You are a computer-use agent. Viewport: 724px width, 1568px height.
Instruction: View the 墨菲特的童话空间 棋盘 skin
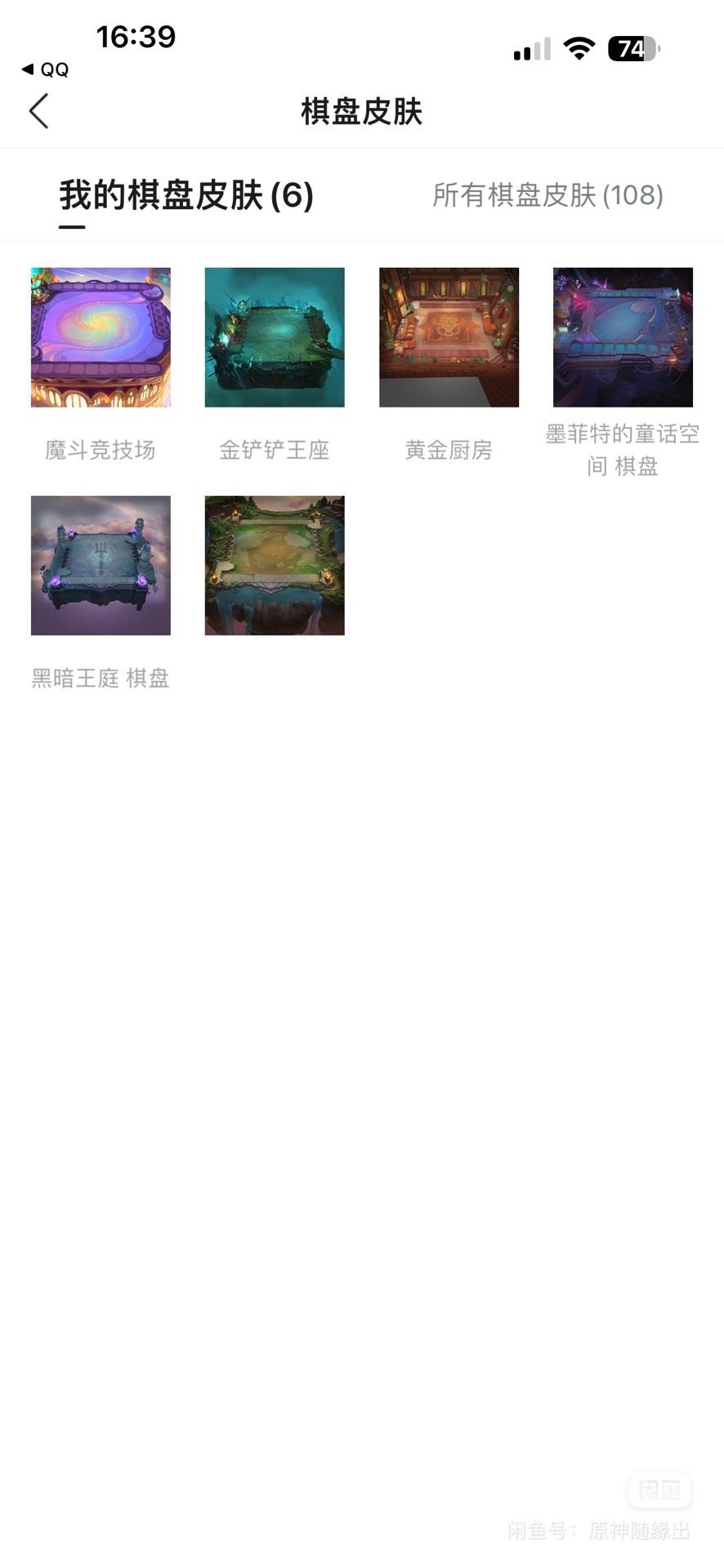point(623,337)
